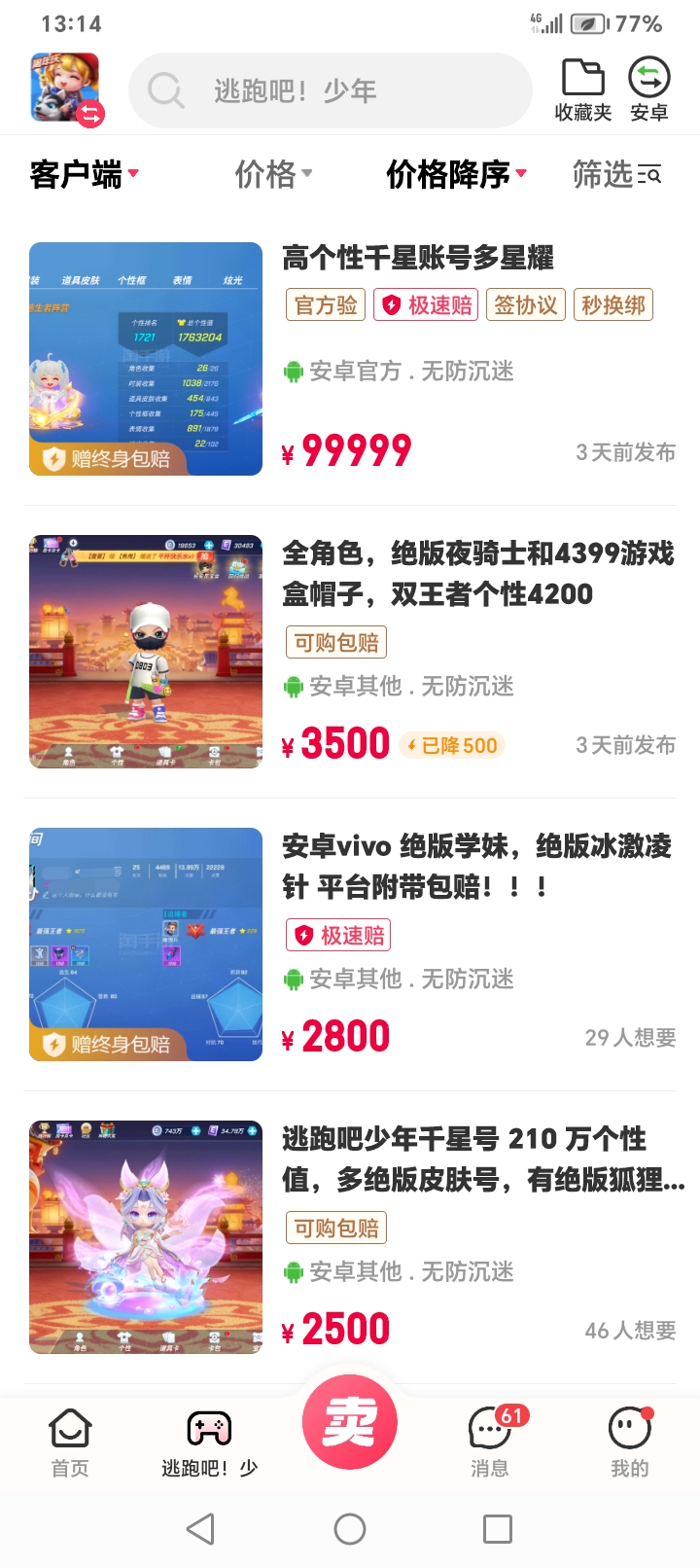Viewport: 700px width, 1568px height.
Task: Switch platform via the 安卓 button
Action: point(648,90)
